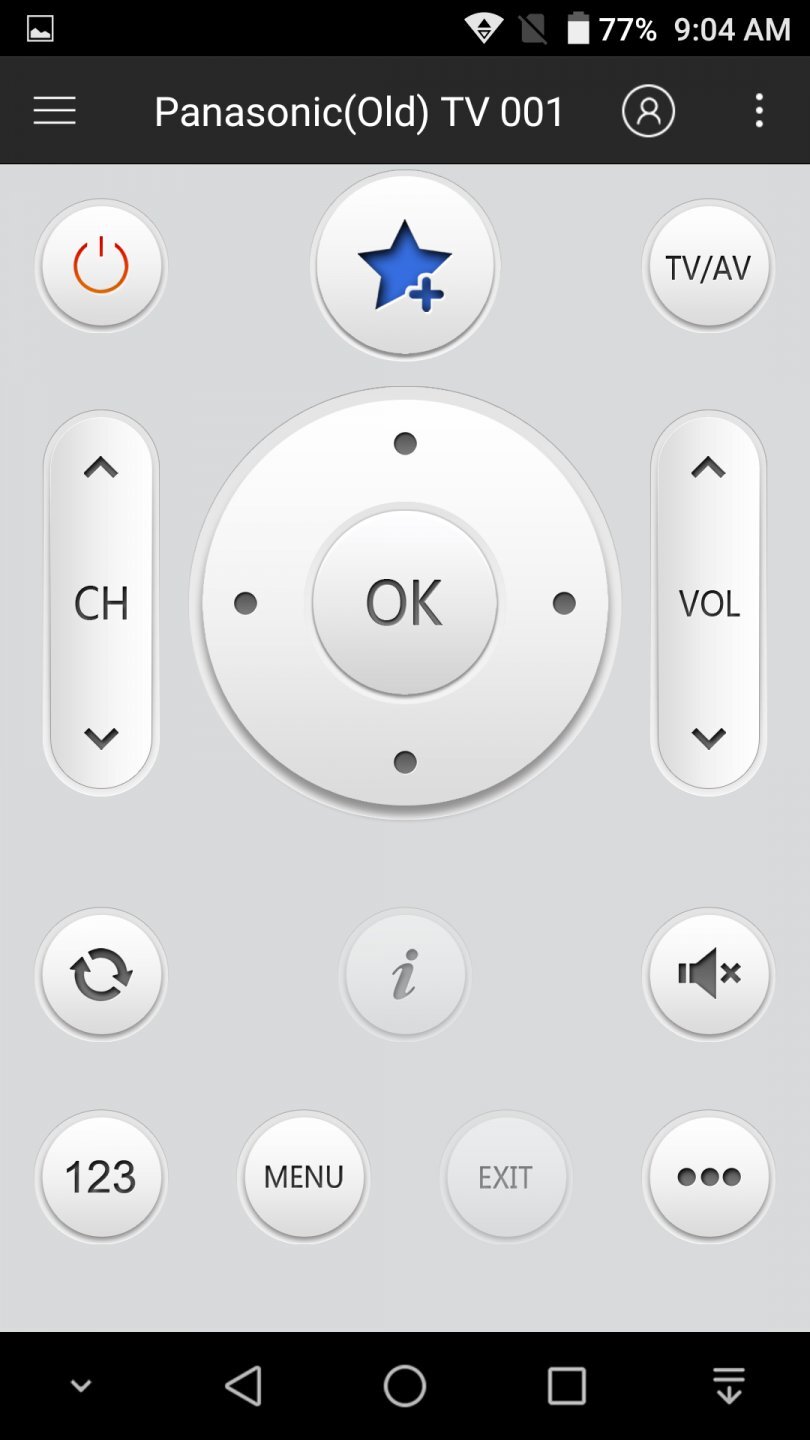Raise the volume with VOL up arrow

click(708, 468)
